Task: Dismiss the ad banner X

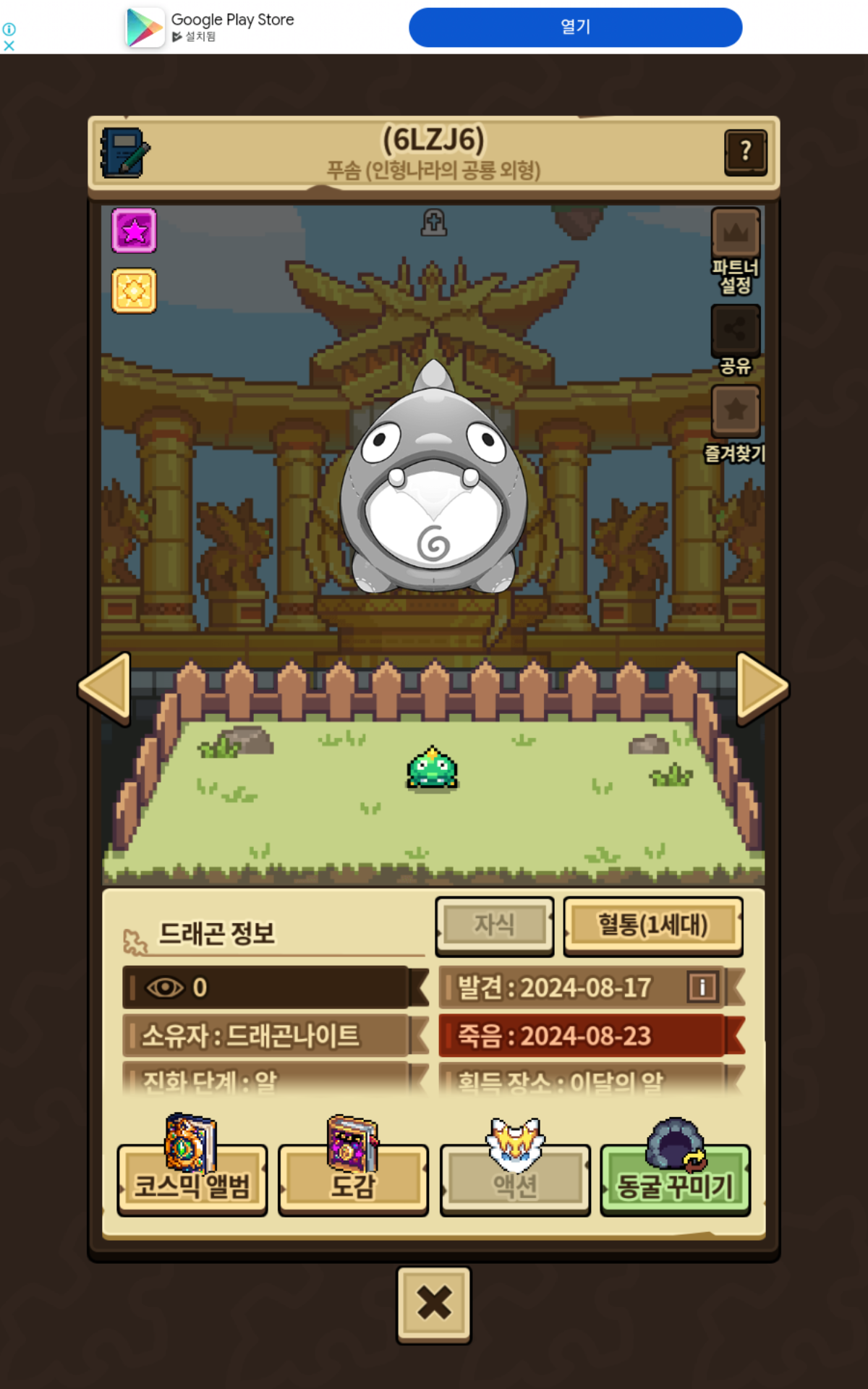Action: click(9, 46)
